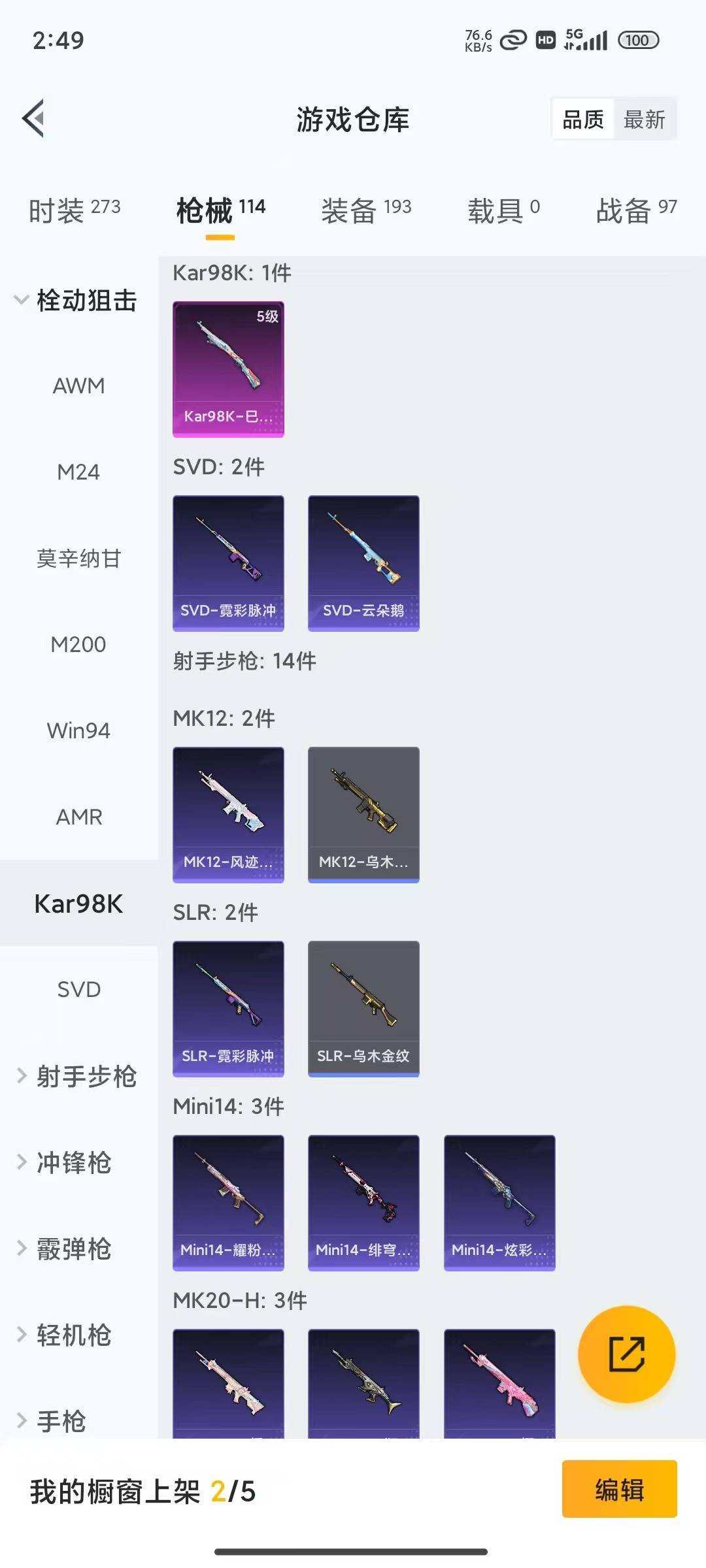Select the SVD-霓彩脉冲 weapon skin
This screenshot has width=706, height=1568.
coord(228,563)
